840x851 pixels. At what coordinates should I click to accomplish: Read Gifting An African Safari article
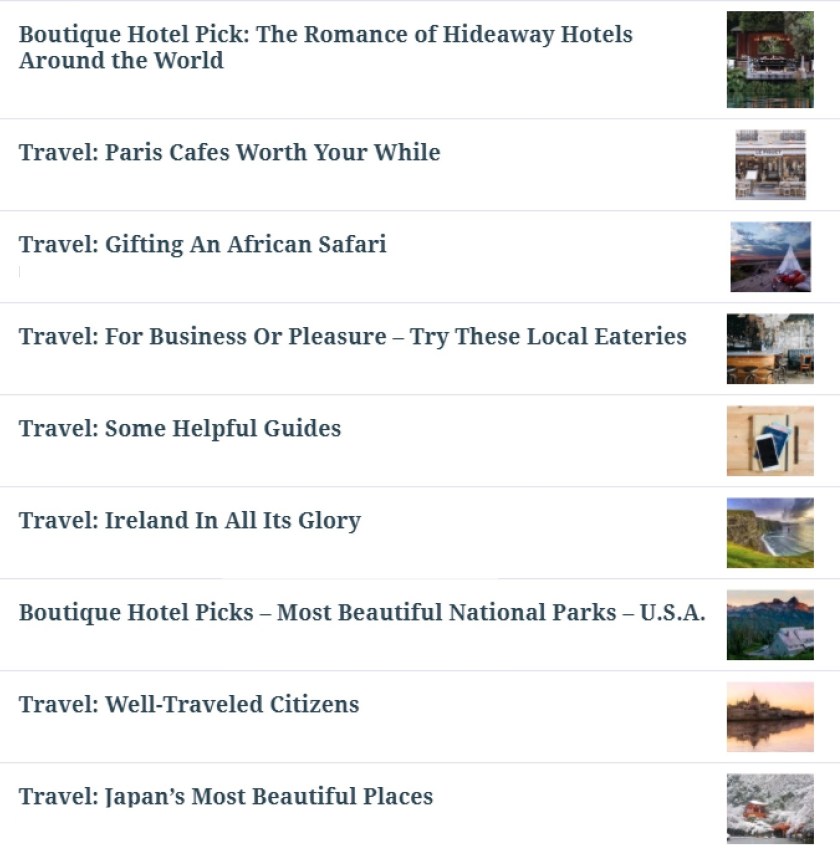point(202,245)
